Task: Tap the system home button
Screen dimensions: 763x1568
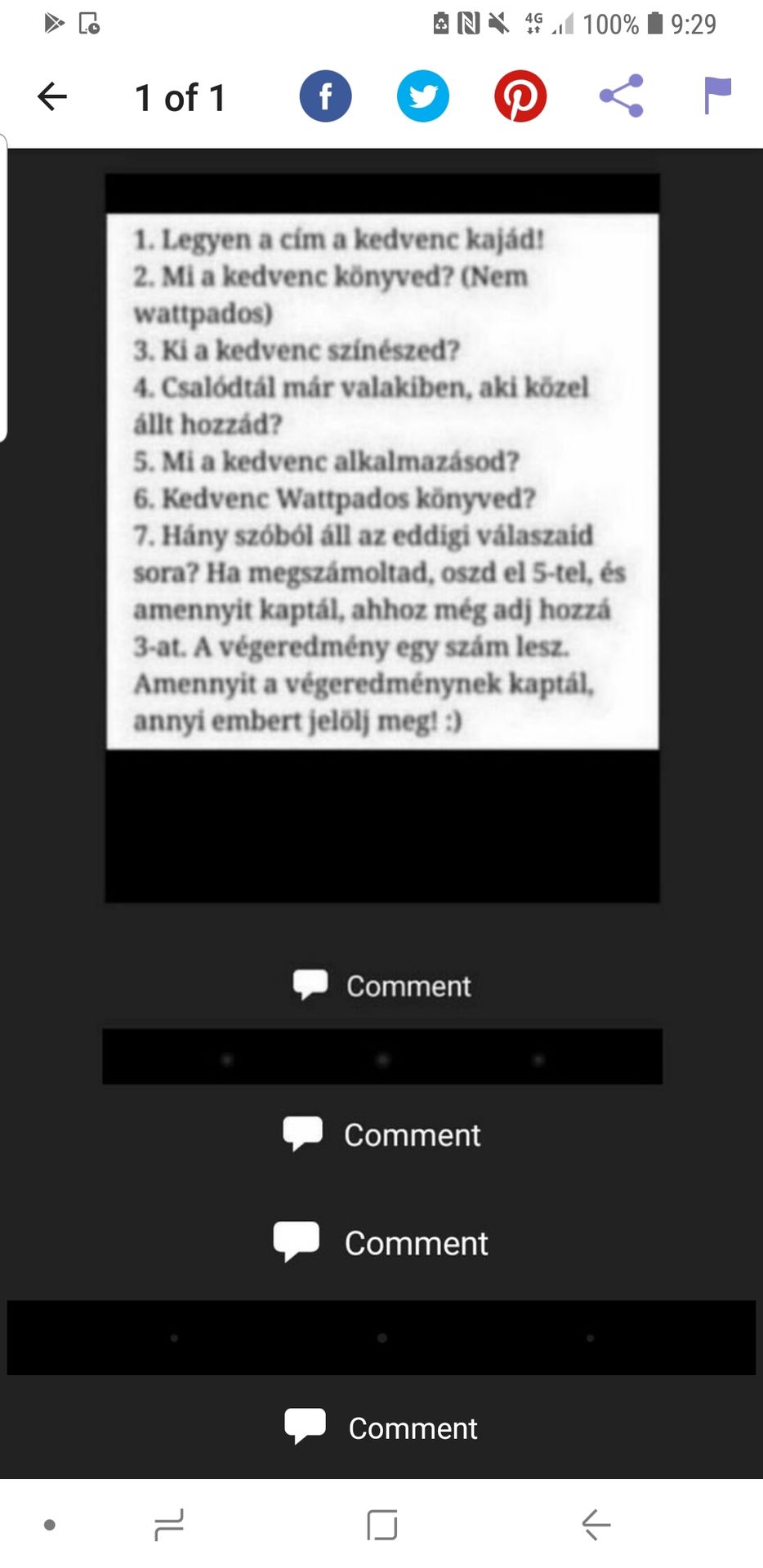Action: 382,1524
